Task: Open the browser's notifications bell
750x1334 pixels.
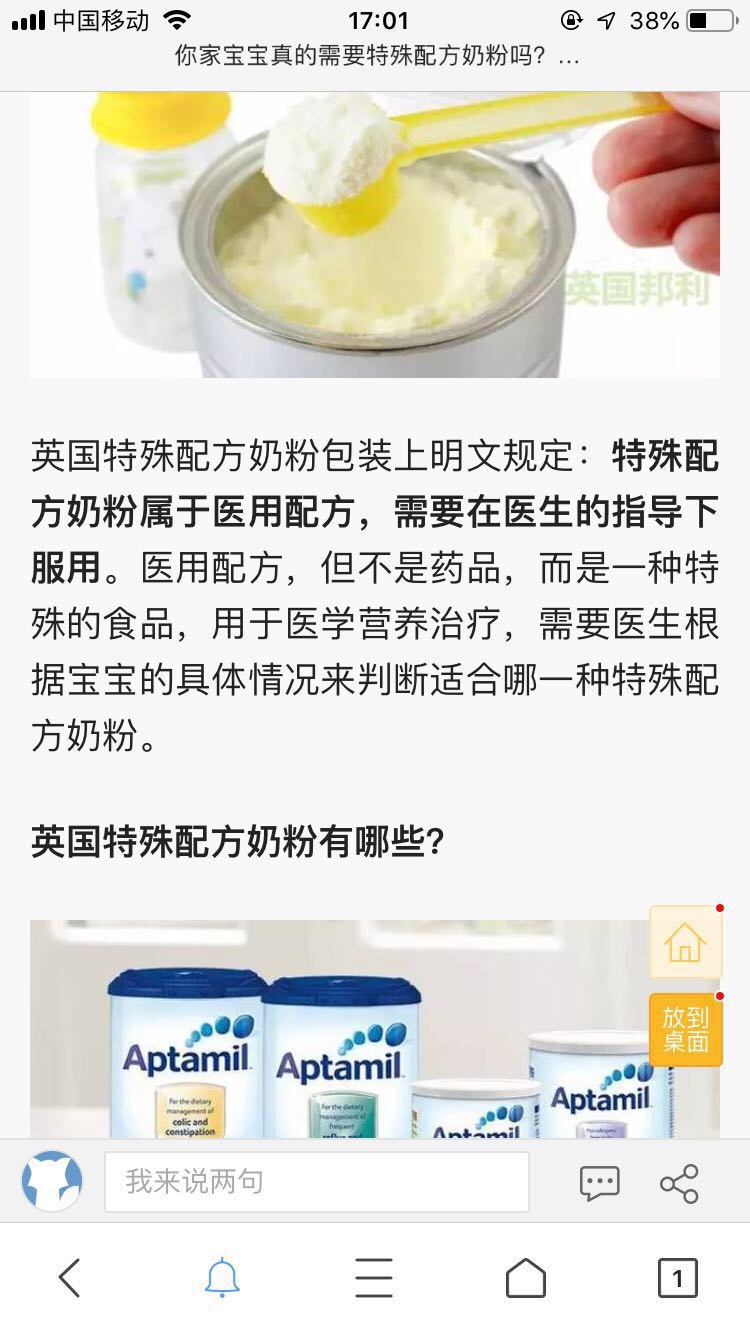Action: [222, 1278]
